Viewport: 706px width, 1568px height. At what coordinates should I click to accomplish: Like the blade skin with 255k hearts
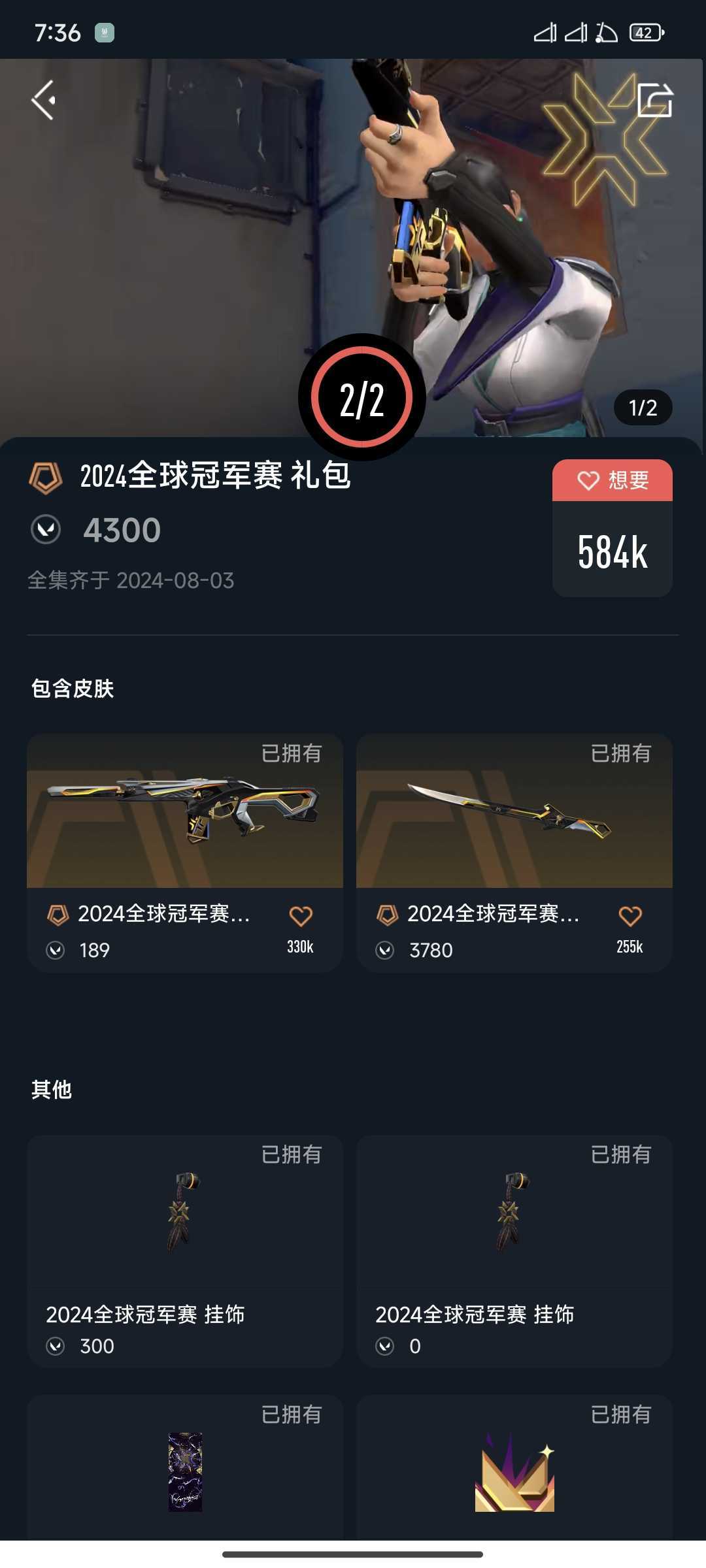pyautogui.click(x=630, y=916)
